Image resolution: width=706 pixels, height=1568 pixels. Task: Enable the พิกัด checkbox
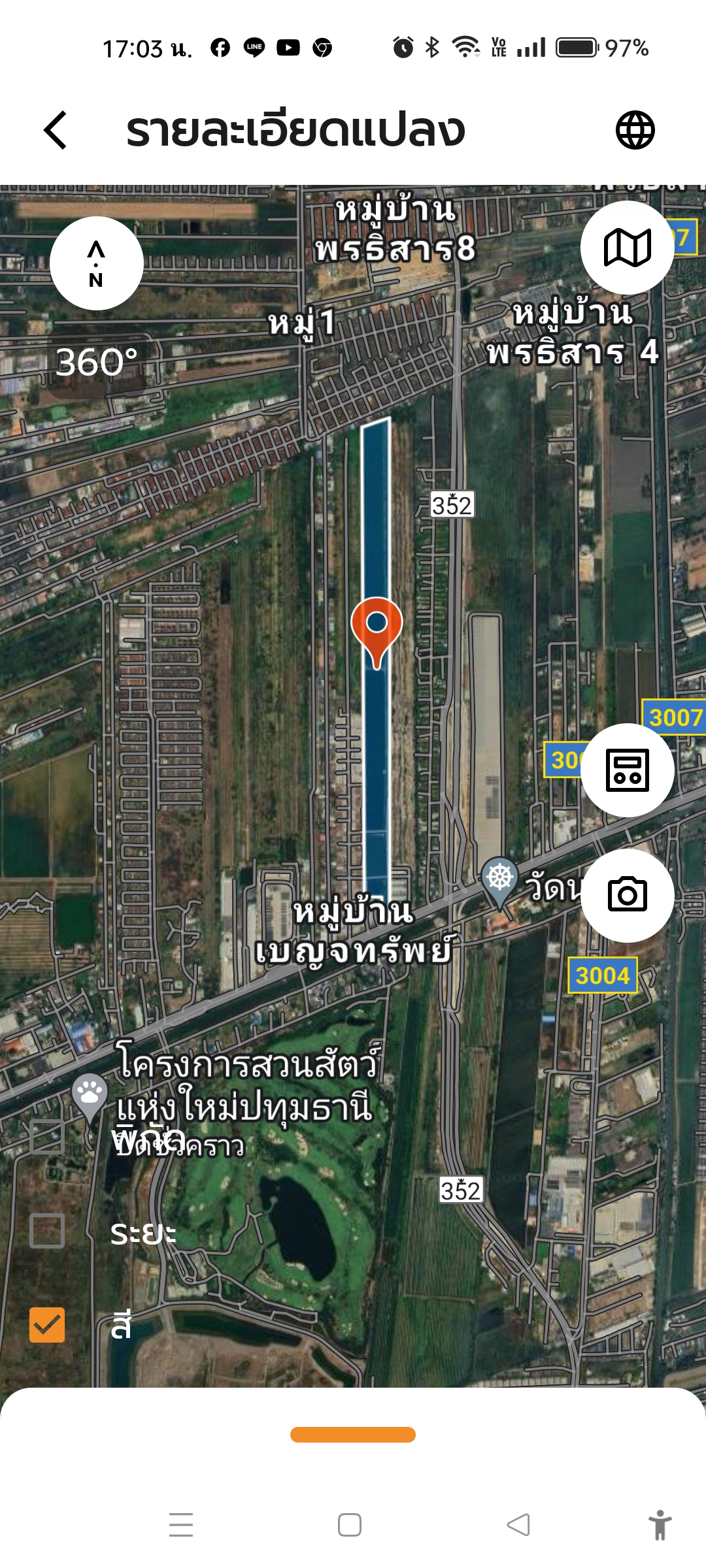point(48,1136)
